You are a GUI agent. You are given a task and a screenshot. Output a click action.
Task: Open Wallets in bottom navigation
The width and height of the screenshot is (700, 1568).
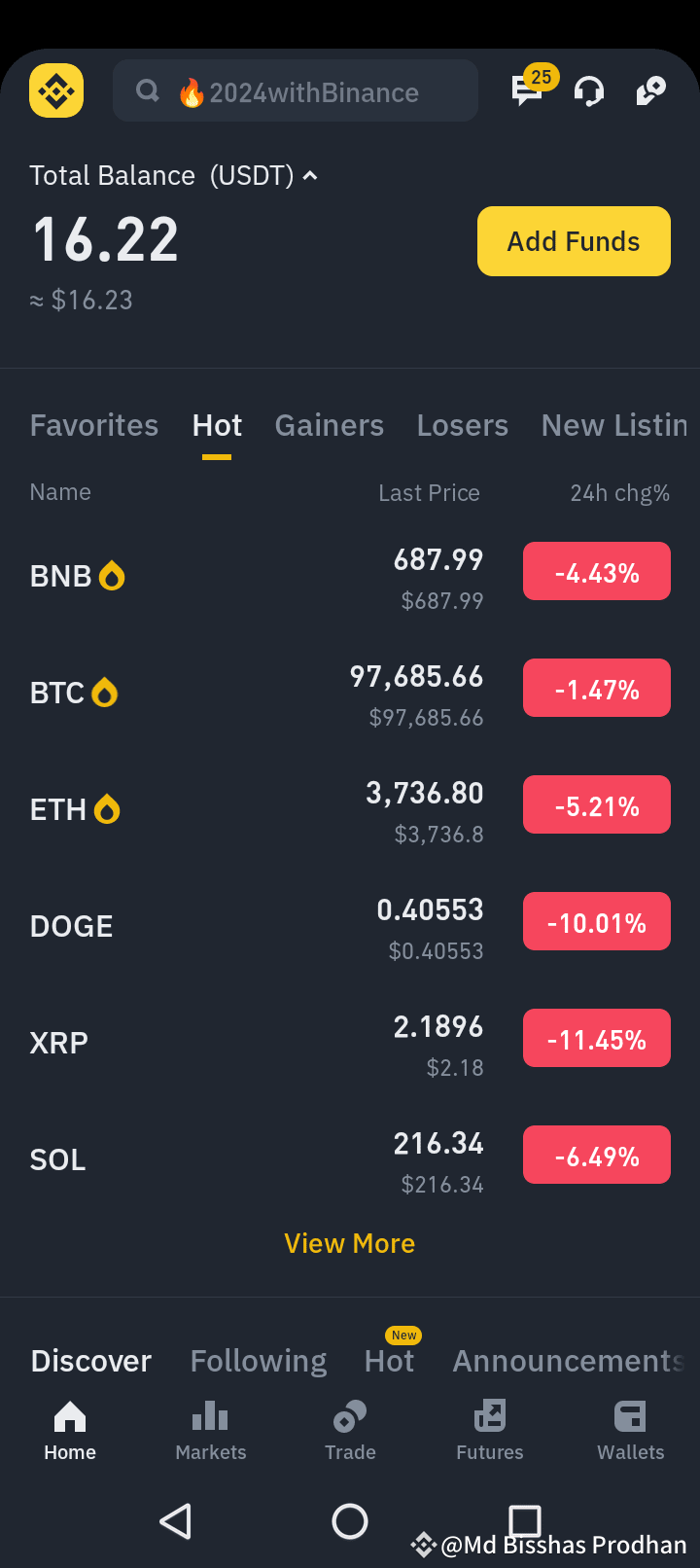coord(630,1430)
